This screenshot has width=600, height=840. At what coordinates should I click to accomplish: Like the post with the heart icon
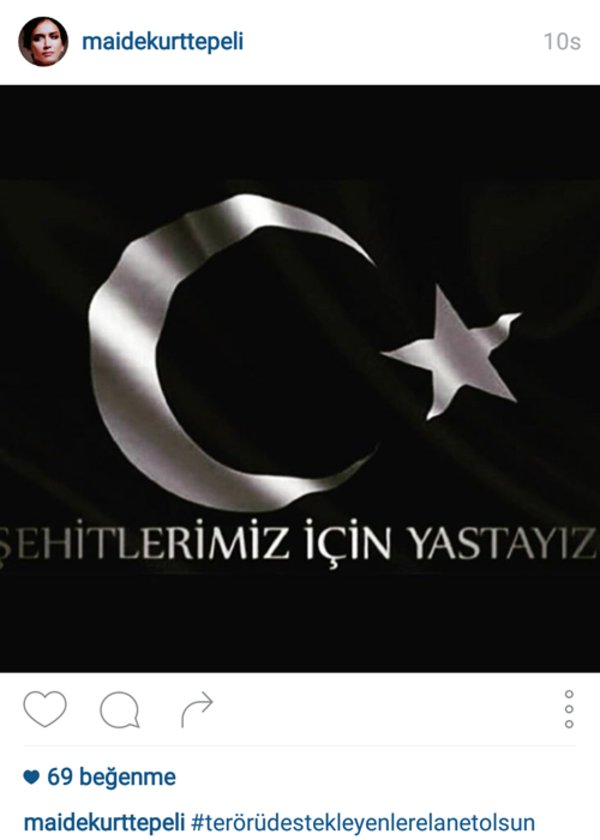click(x=45, y=709)
